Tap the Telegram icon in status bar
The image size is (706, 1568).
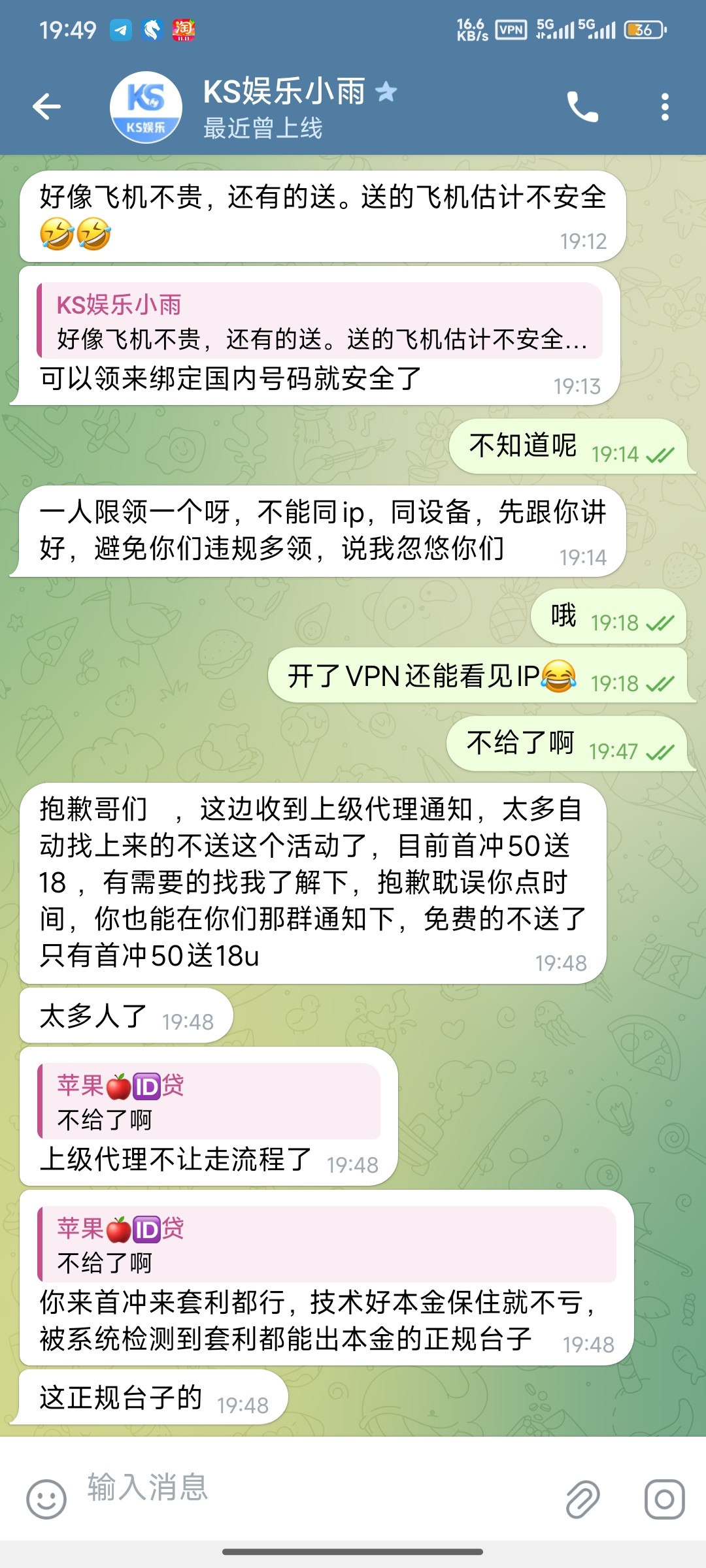point(121,28)
